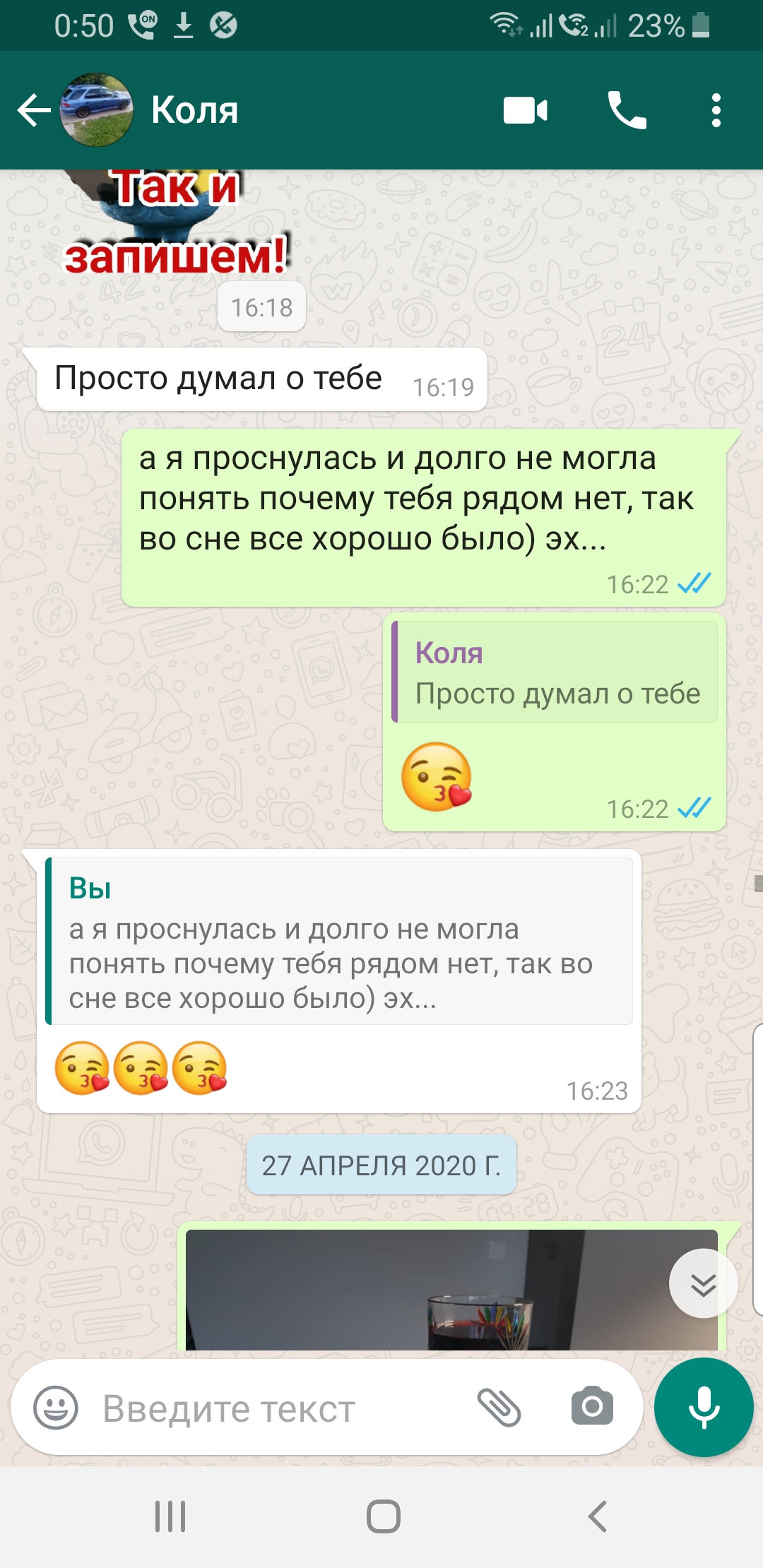Open Коля's contact info from the header
The width and height of the screenshot is (763, 1568).
[195, 111]
